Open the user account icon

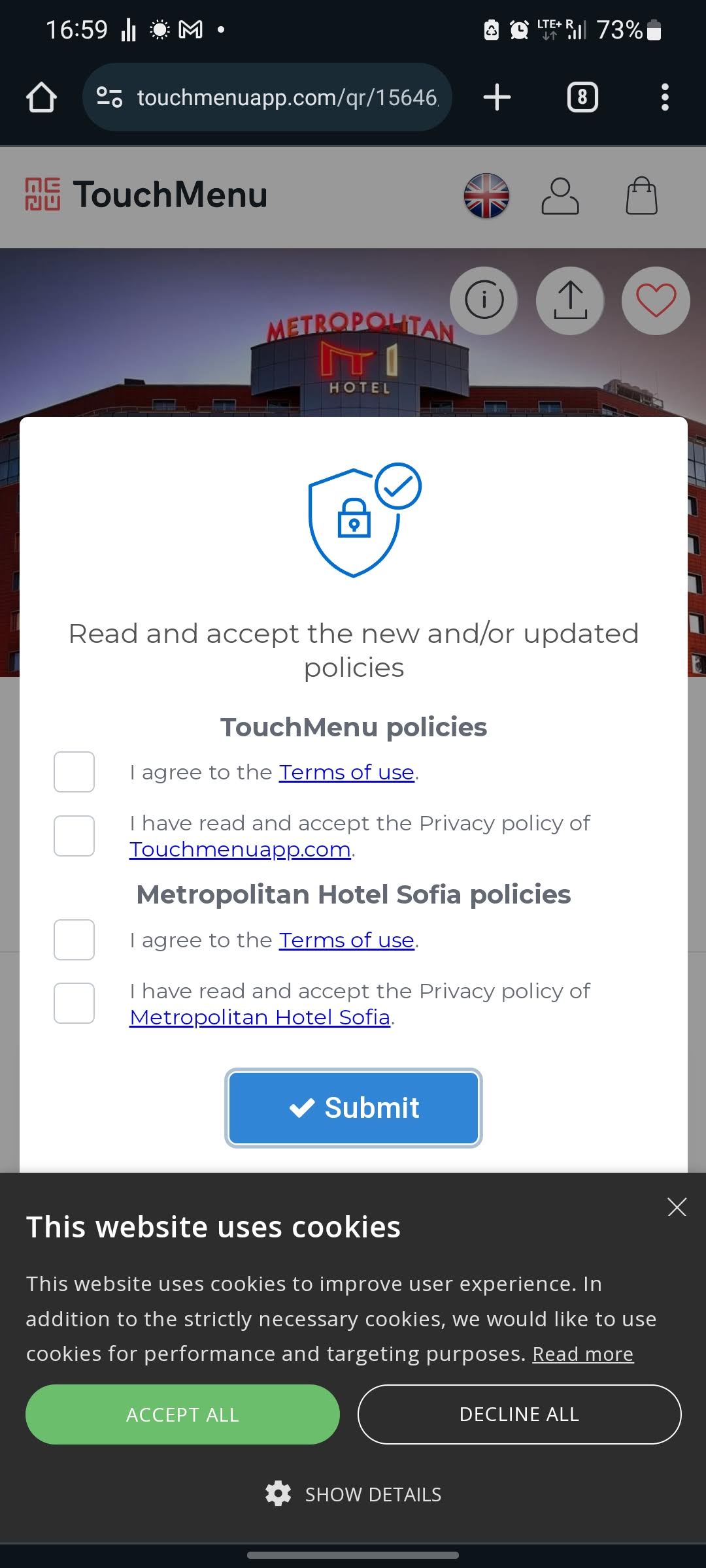tap(560, 196)
